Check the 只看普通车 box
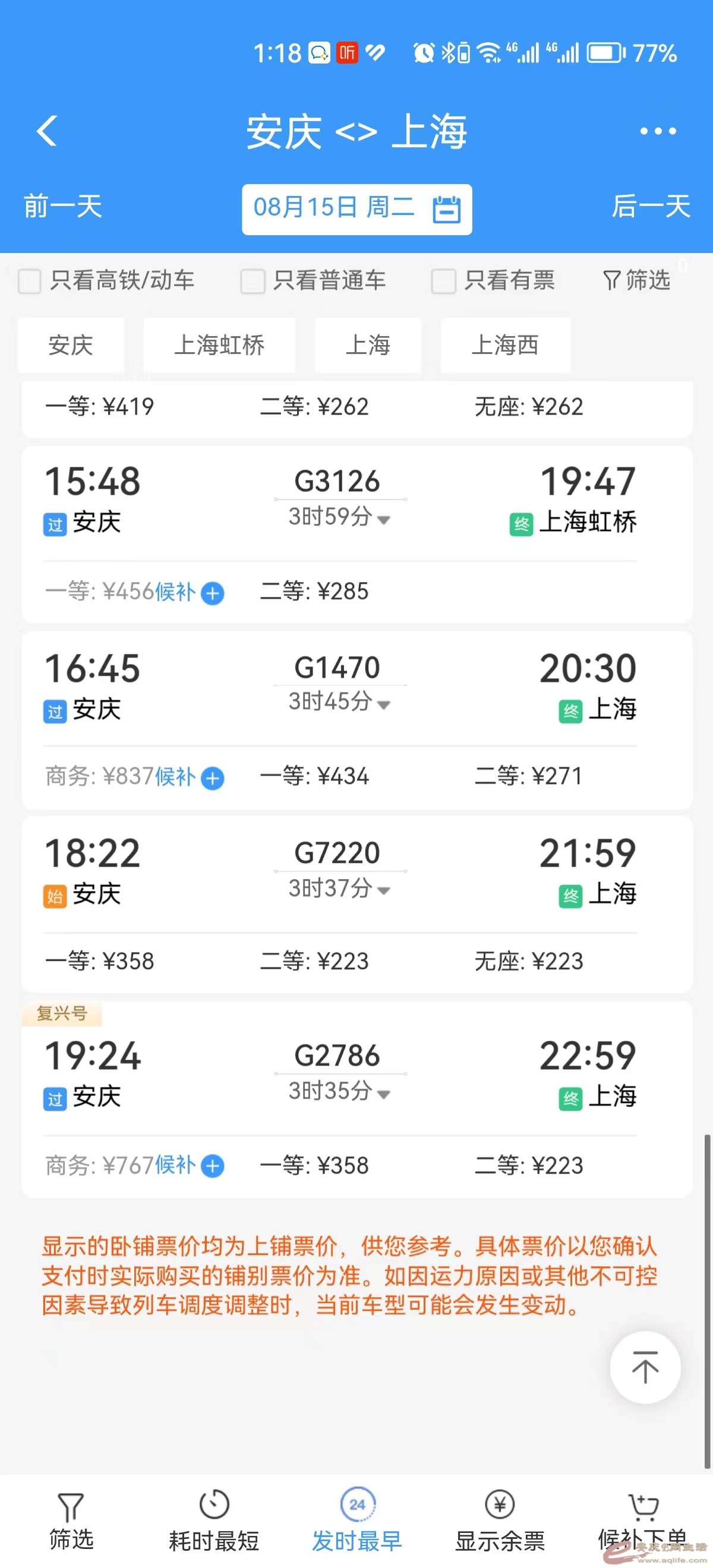 coord(252,281)
